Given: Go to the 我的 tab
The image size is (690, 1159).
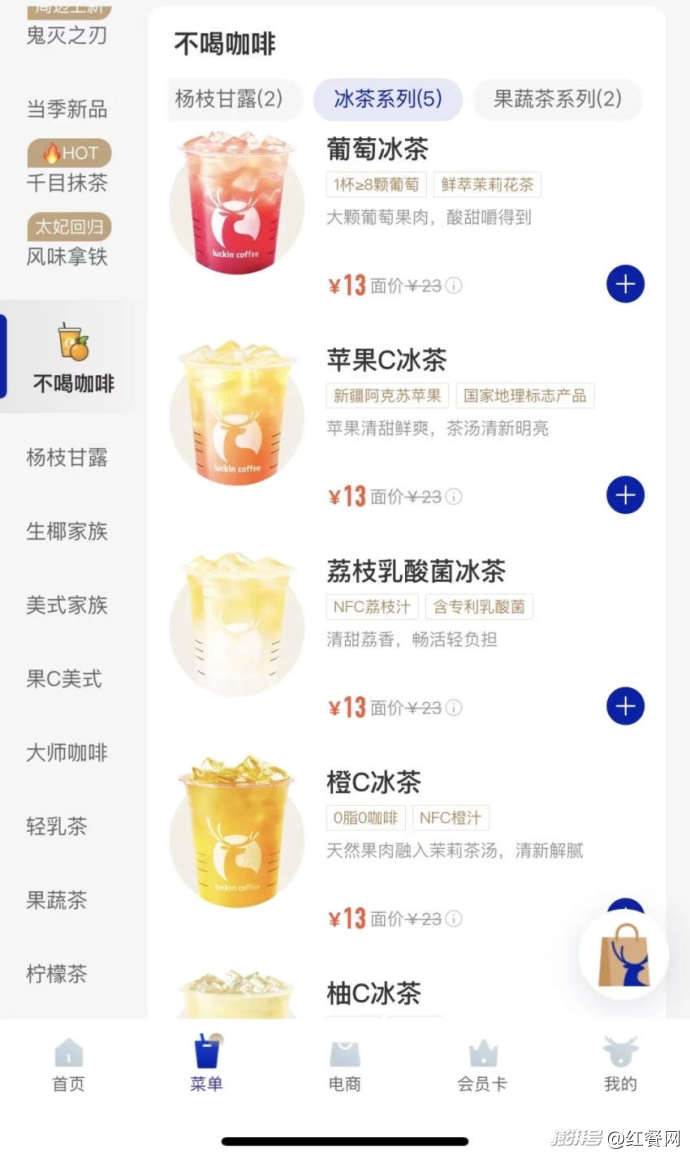Looking at the screenshot, I should pyautogui.click(x=620, y=1064).
